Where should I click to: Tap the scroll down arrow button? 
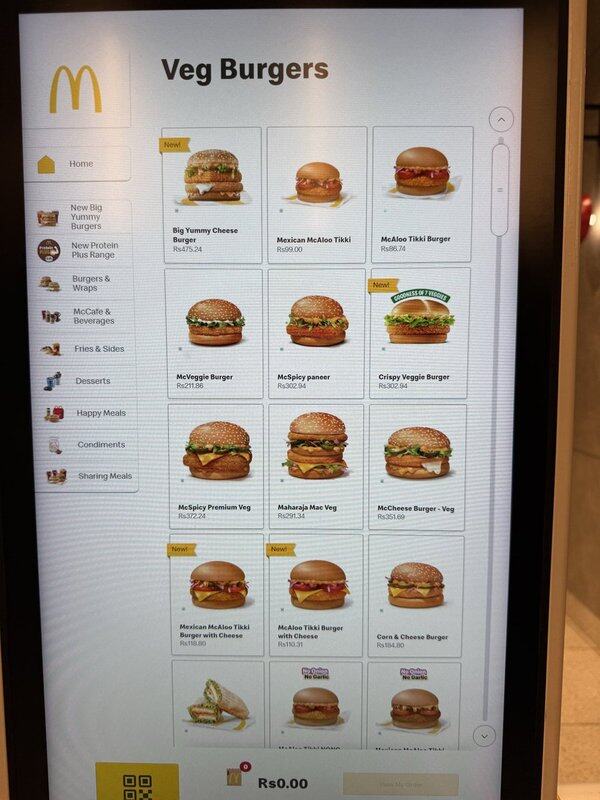click(484, 735)
